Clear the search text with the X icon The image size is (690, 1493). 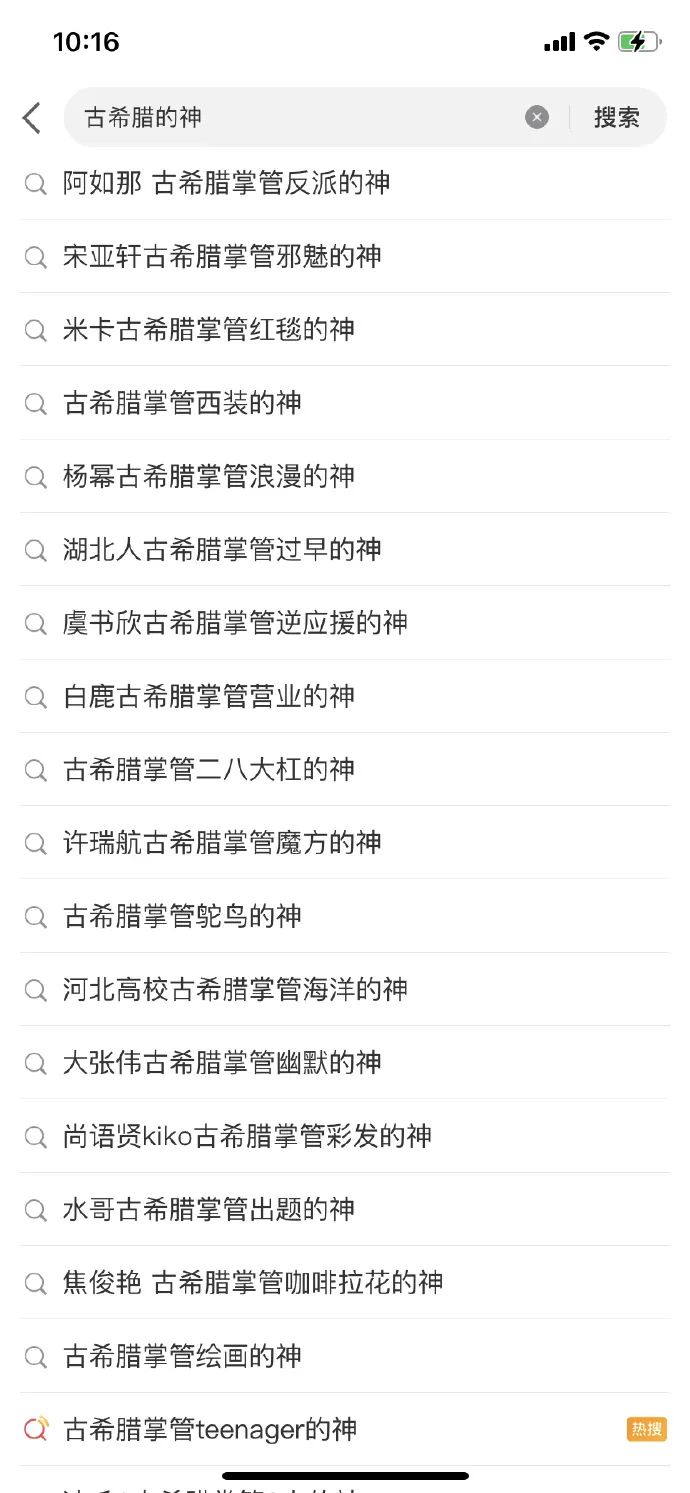point(537,118)
